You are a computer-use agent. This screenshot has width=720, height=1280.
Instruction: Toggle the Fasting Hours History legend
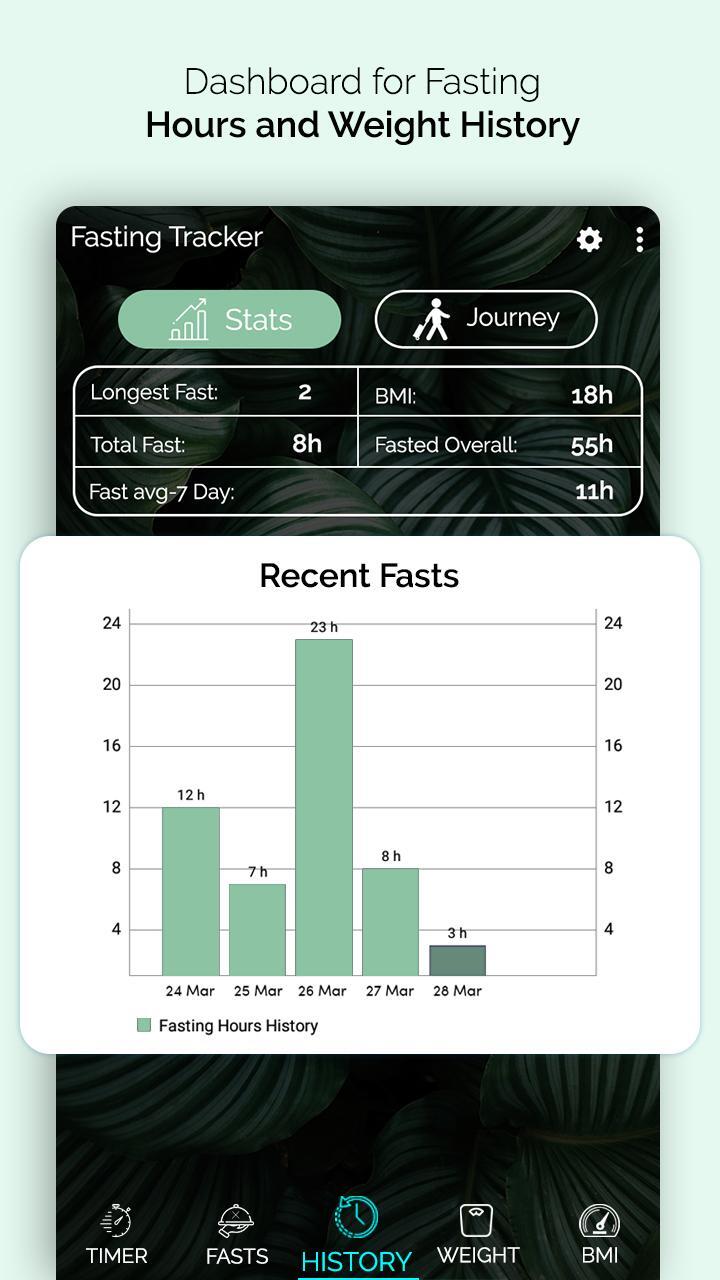(x=226, y=1025)
